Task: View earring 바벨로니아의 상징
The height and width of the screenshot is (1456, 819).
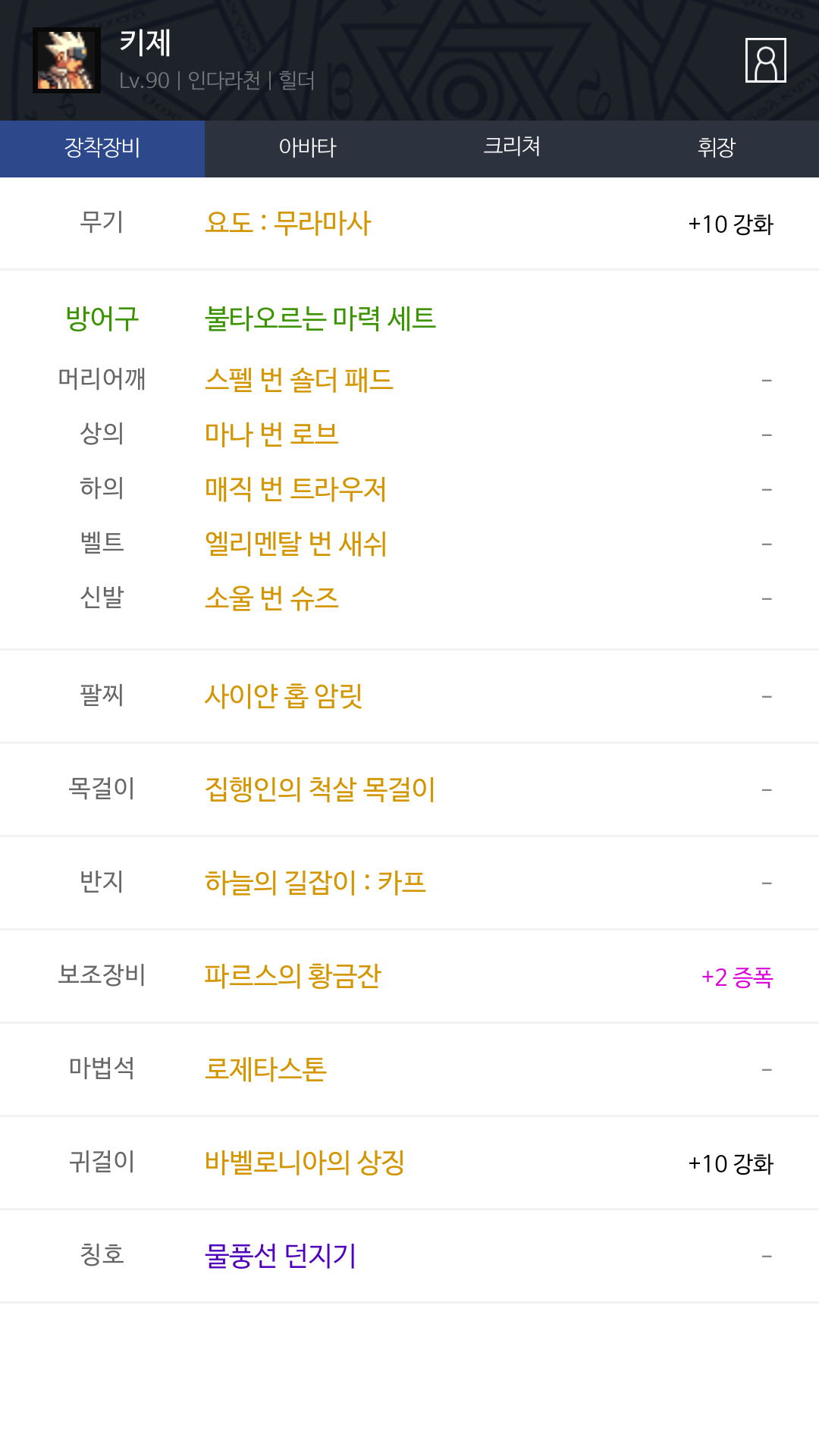Action: (305, 1163)
